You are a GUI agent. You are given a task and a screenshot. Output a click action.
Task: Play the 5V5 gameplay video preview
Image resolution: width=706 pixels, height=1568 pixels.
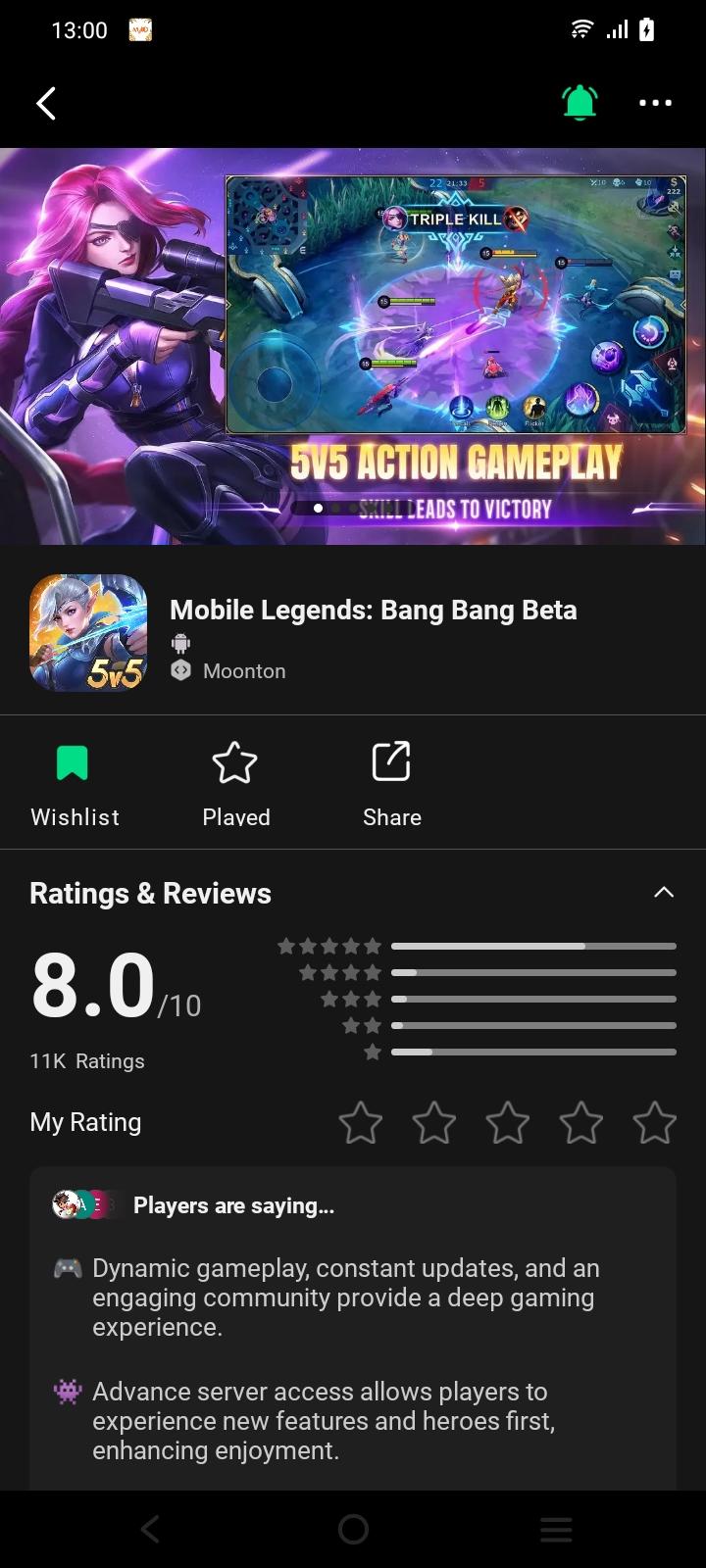pos(456,303)
